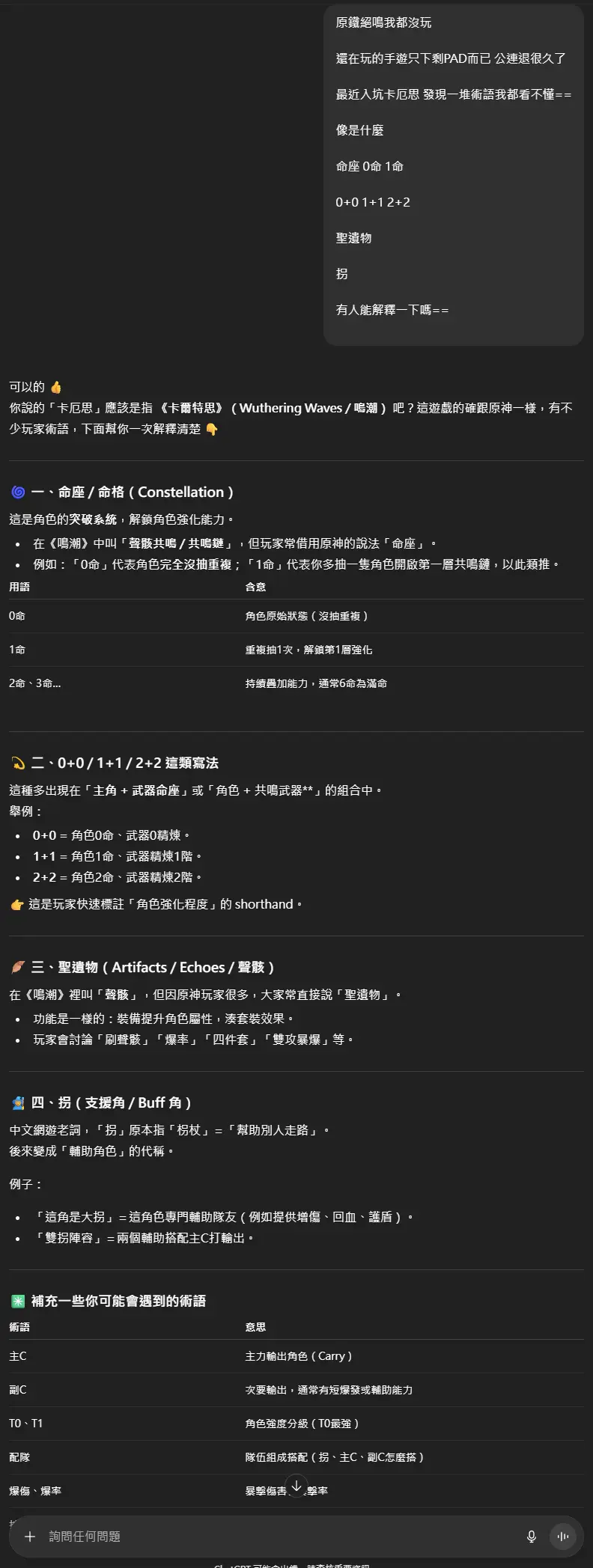
Task: Tap the plus attach button
Action: pyautogui.click(x=30, y=1536)
